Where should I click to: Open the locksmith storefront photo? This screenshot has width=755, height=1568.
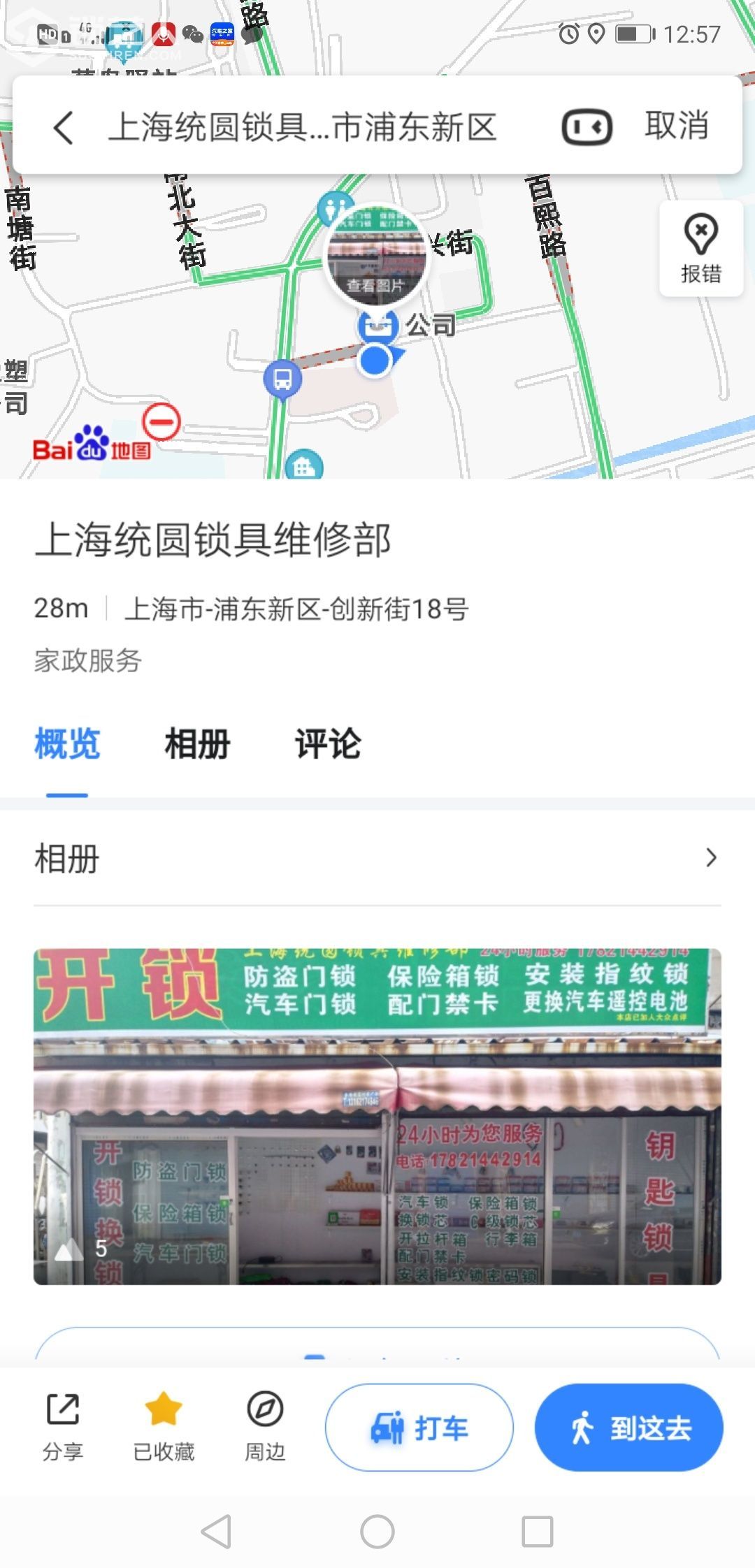coord(377,1116)
